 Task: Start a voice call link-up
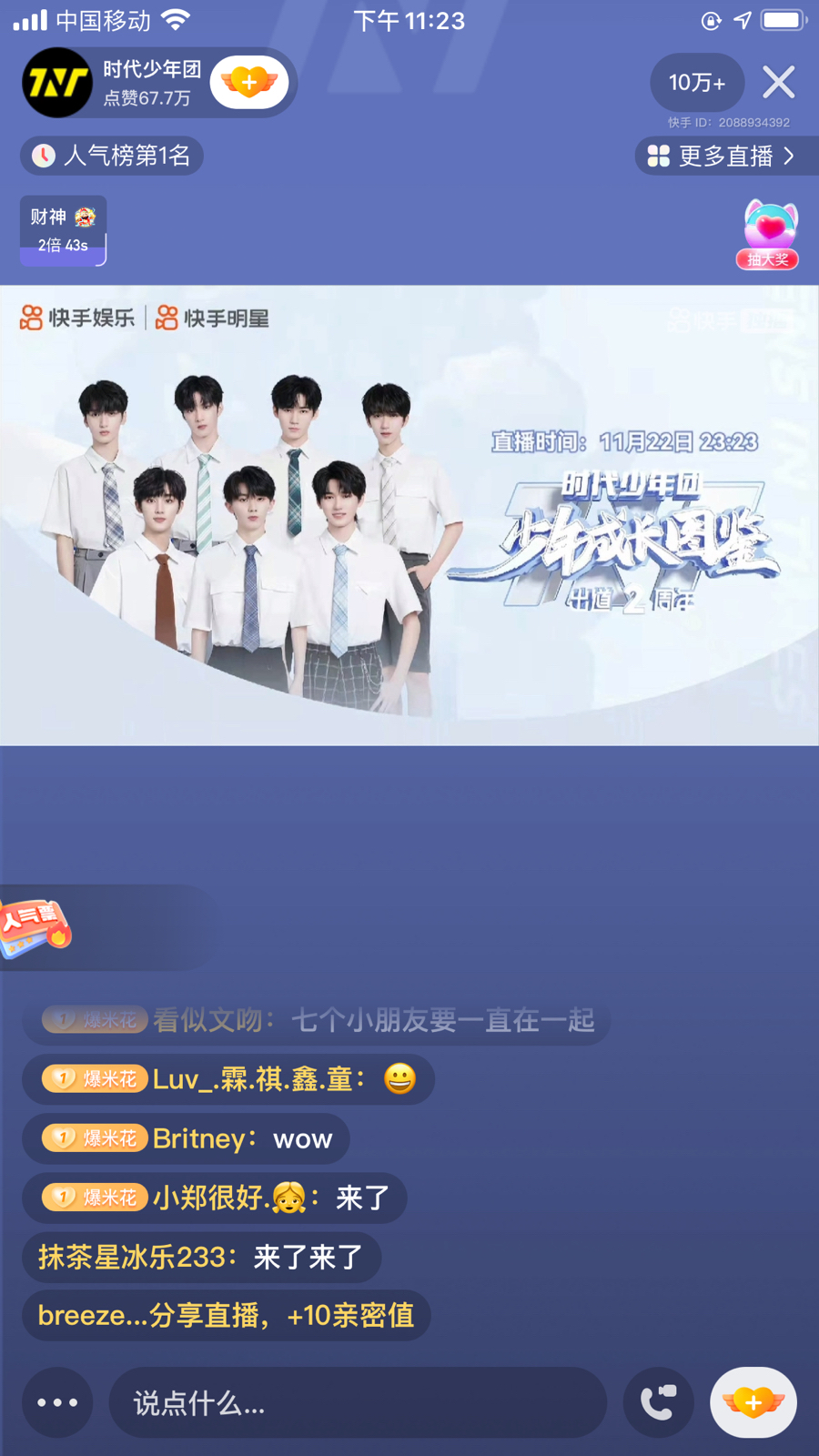658,1402
